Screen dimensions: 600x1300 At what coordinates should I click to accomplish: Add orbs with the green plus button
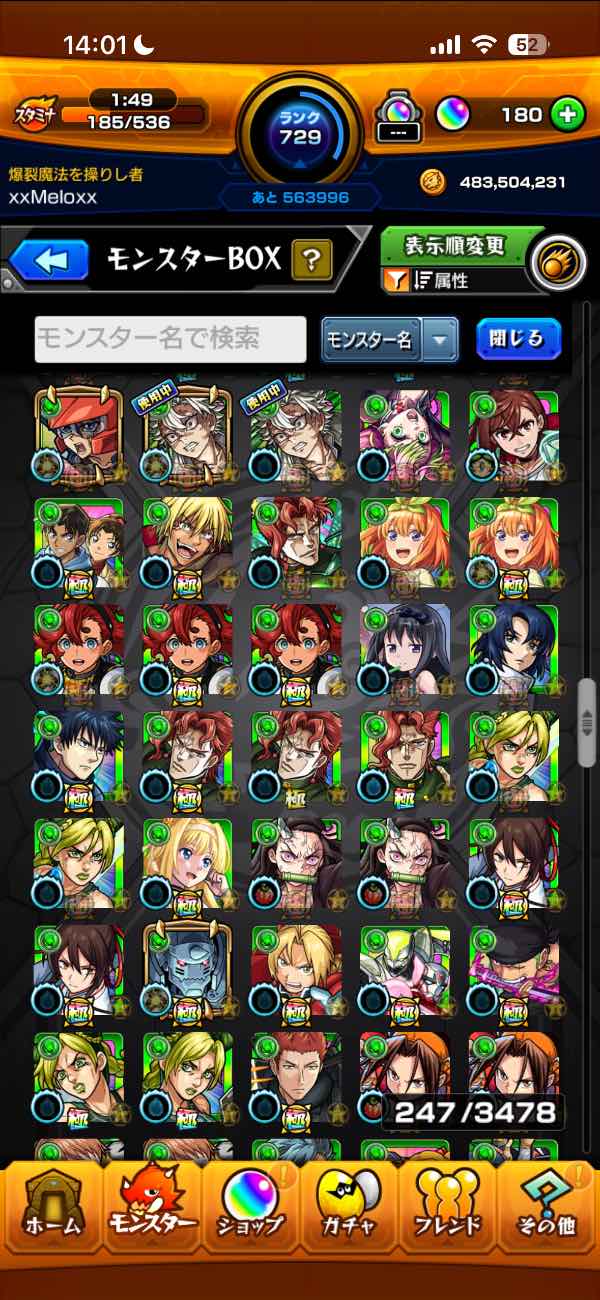tap(567, 114)
